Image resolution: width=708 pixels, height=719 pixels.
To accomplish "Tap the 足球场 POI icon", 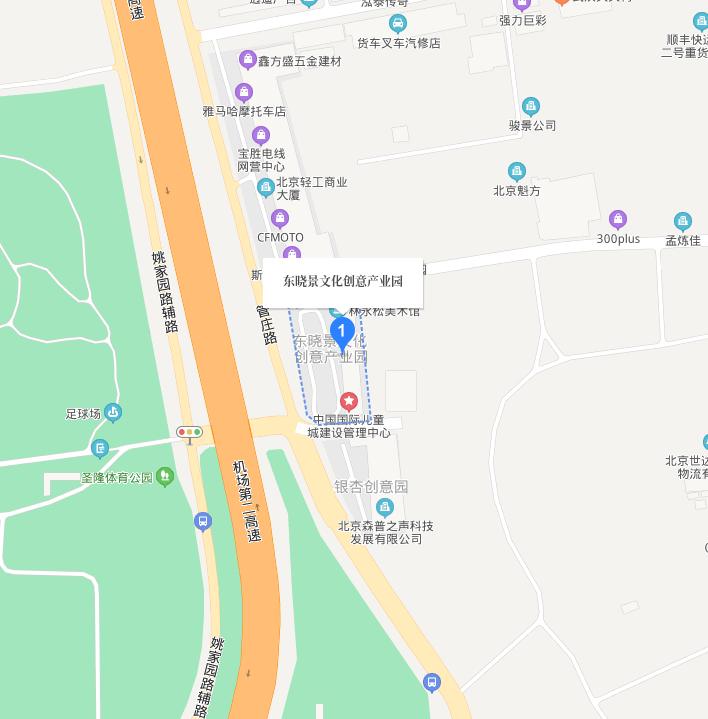I will pyautogui.click(x=113, y=412).
